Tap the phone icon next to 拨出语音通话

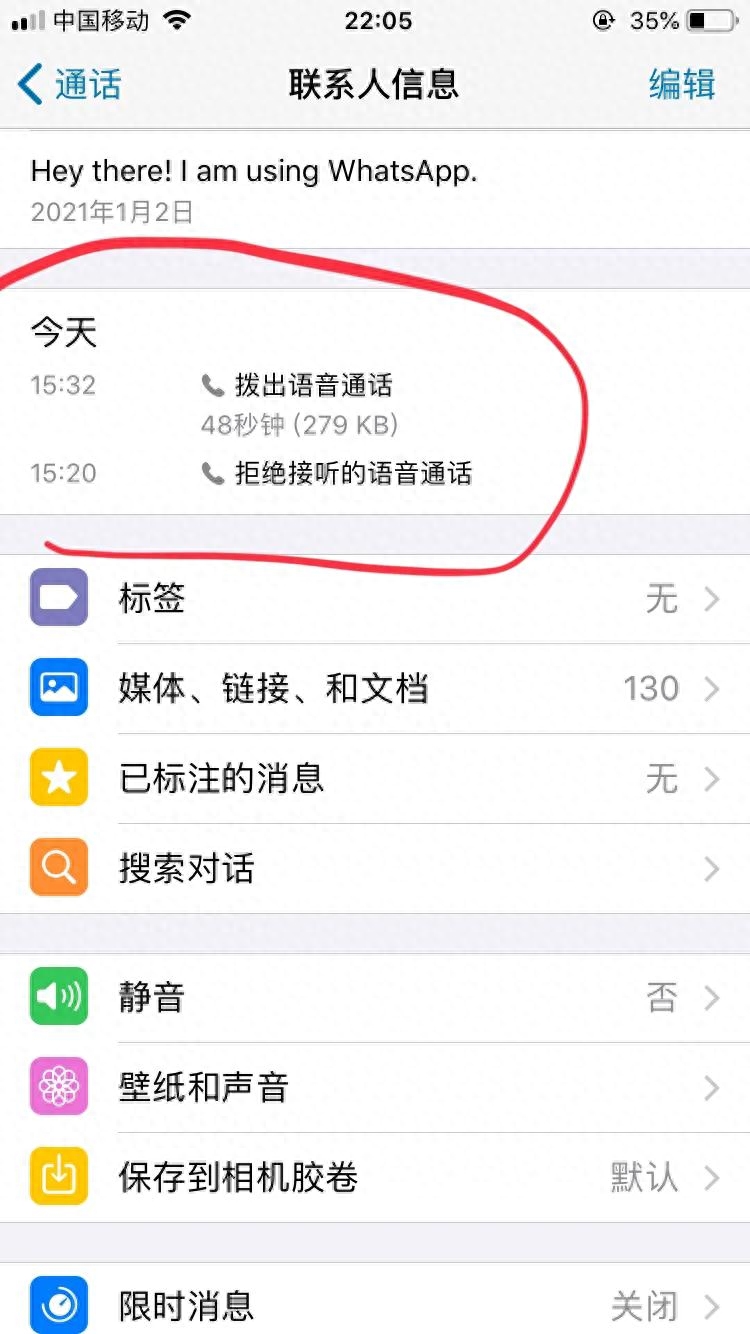[x=213, y=386]
